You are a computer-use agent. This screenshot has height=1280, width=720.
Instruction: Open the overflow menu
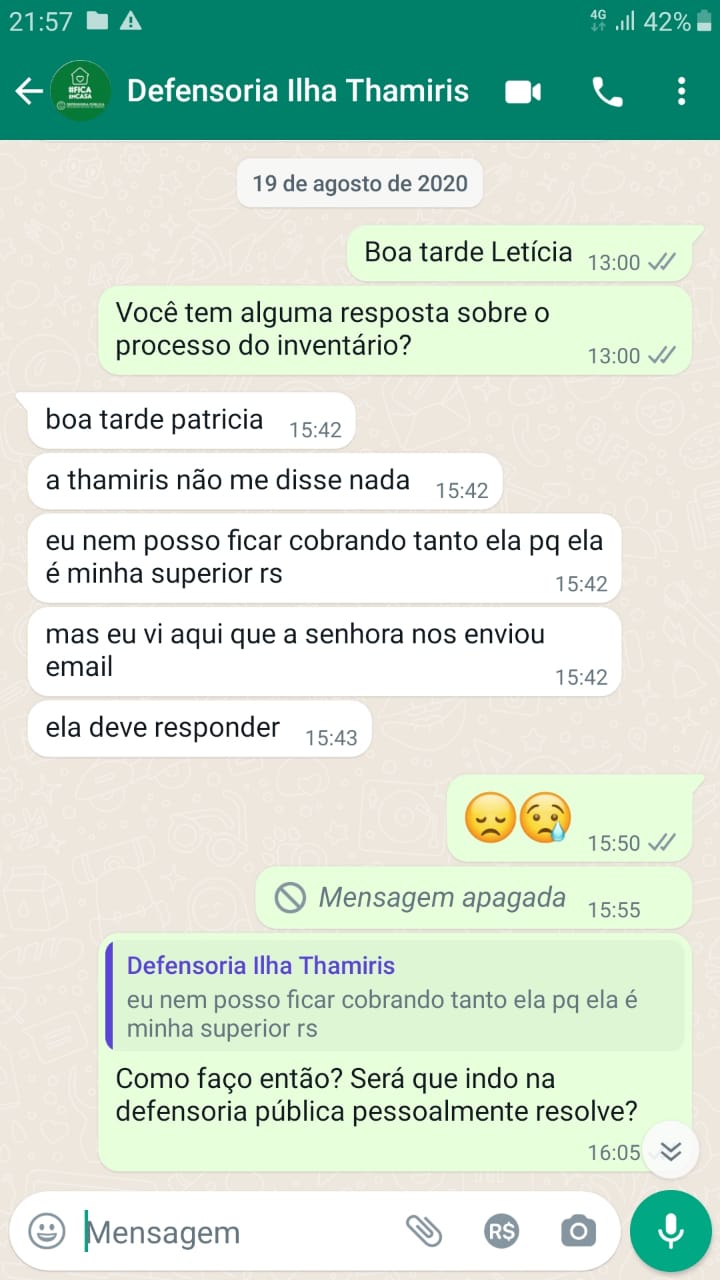tap(681, 92)
